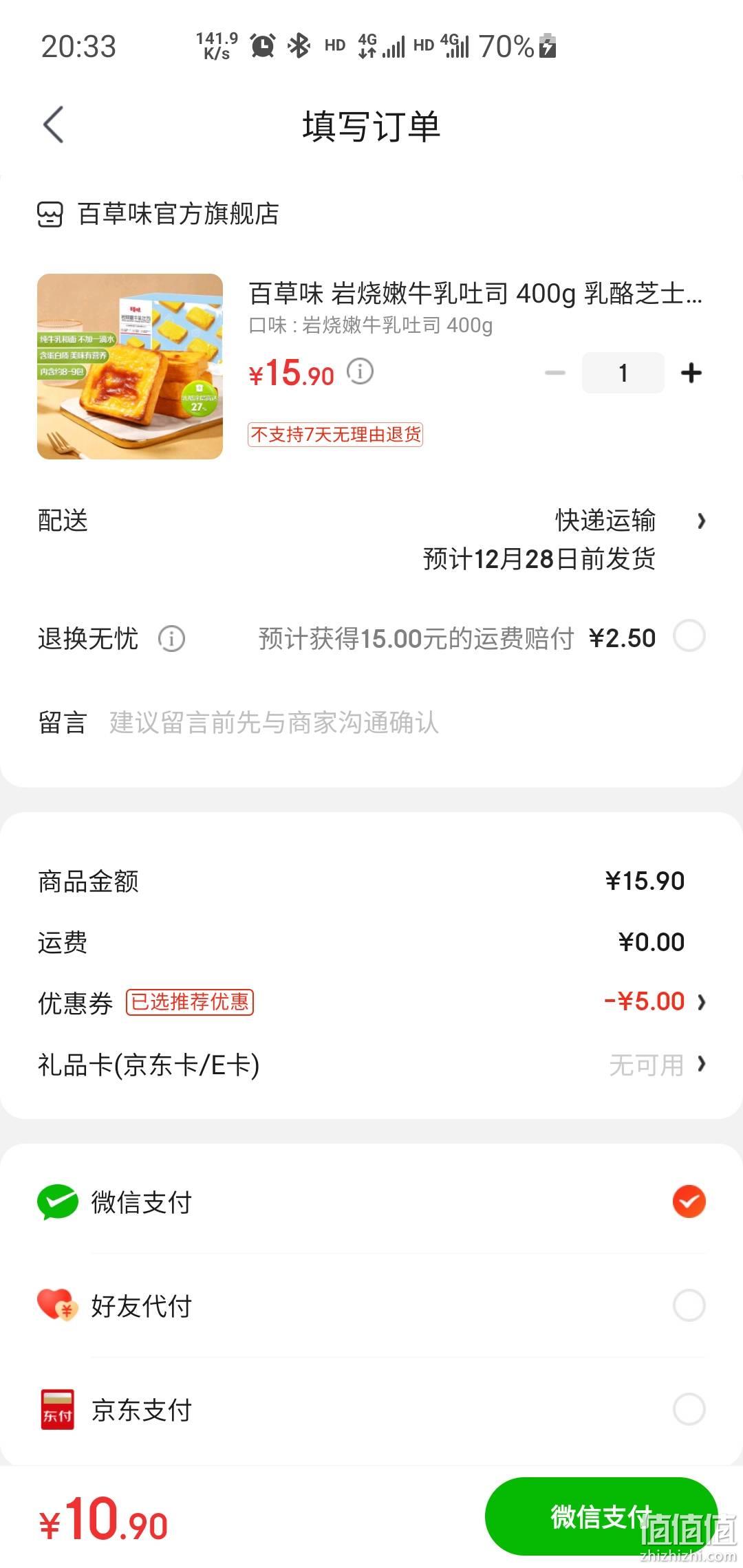
Task: Increase the quantity with the plus button
Action: point(691,373)
